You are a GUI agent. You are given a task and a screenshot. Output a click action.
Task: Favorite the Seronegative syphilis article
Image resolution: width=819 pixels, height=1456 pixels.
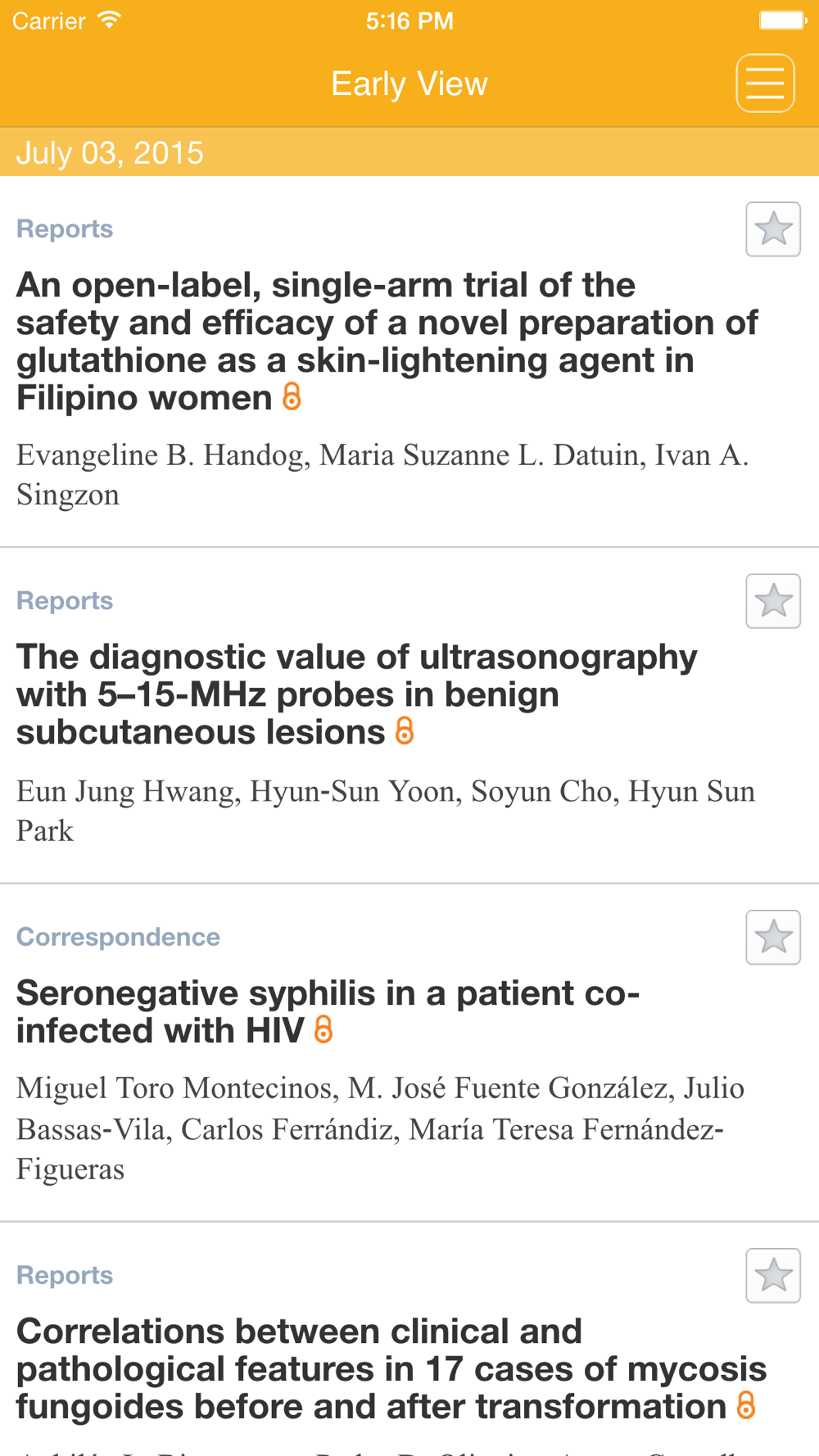click(773, 937)
